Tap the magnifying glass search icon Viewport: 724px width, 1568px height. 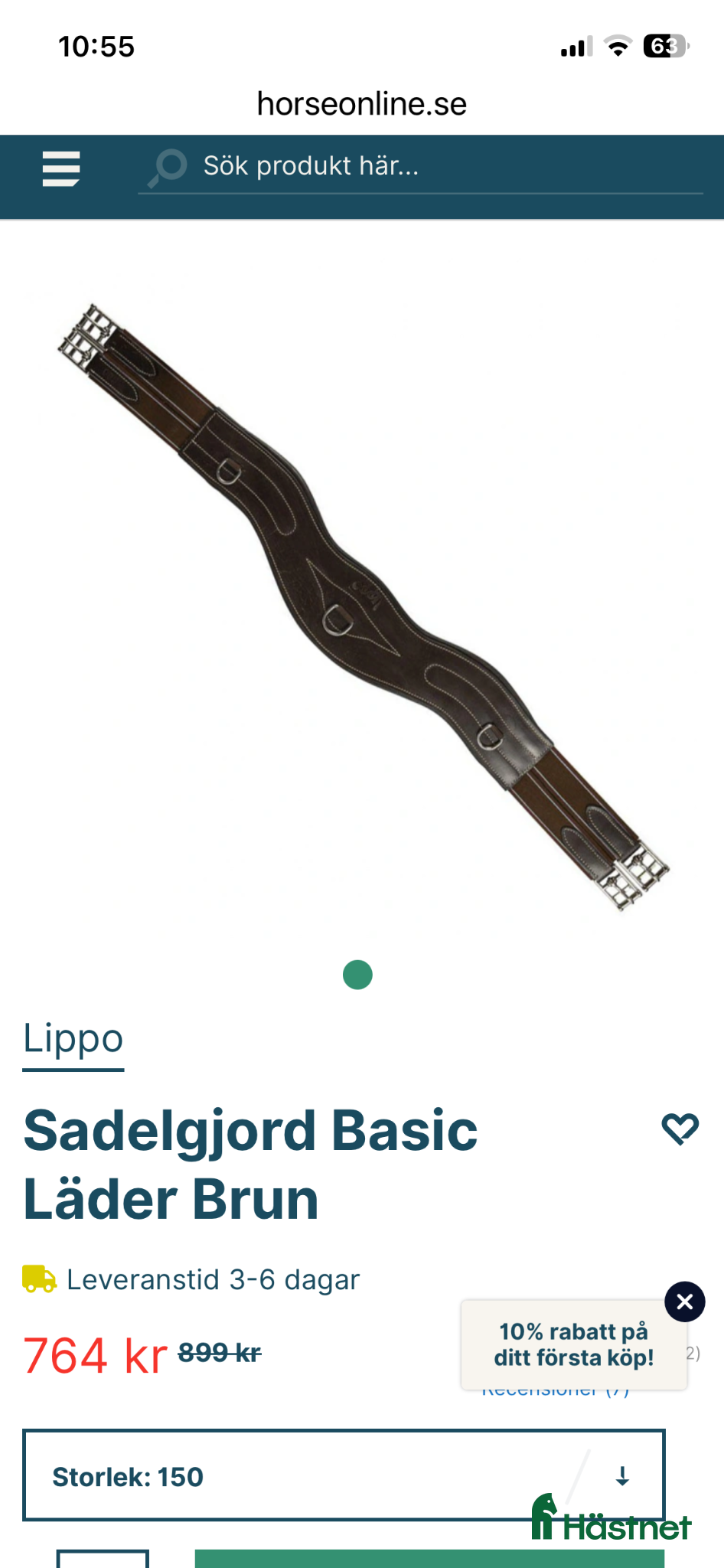coord(168,165)
